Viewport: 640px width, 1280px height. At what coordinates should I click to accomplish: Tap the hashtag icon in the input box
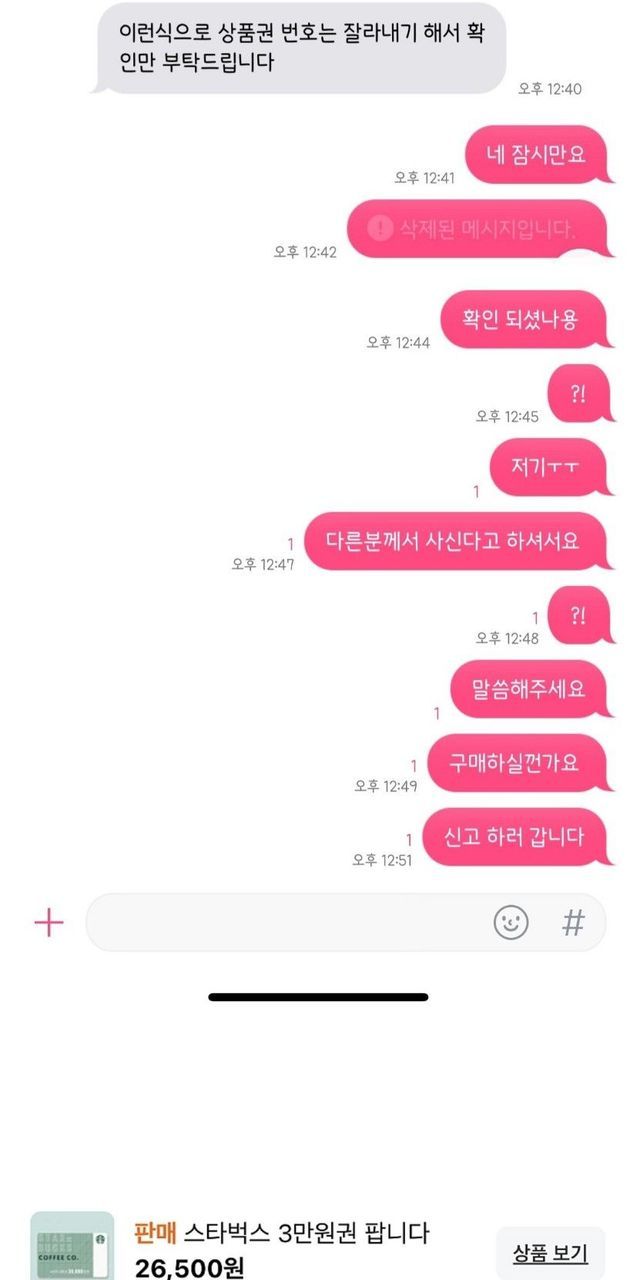pos(573,922)
